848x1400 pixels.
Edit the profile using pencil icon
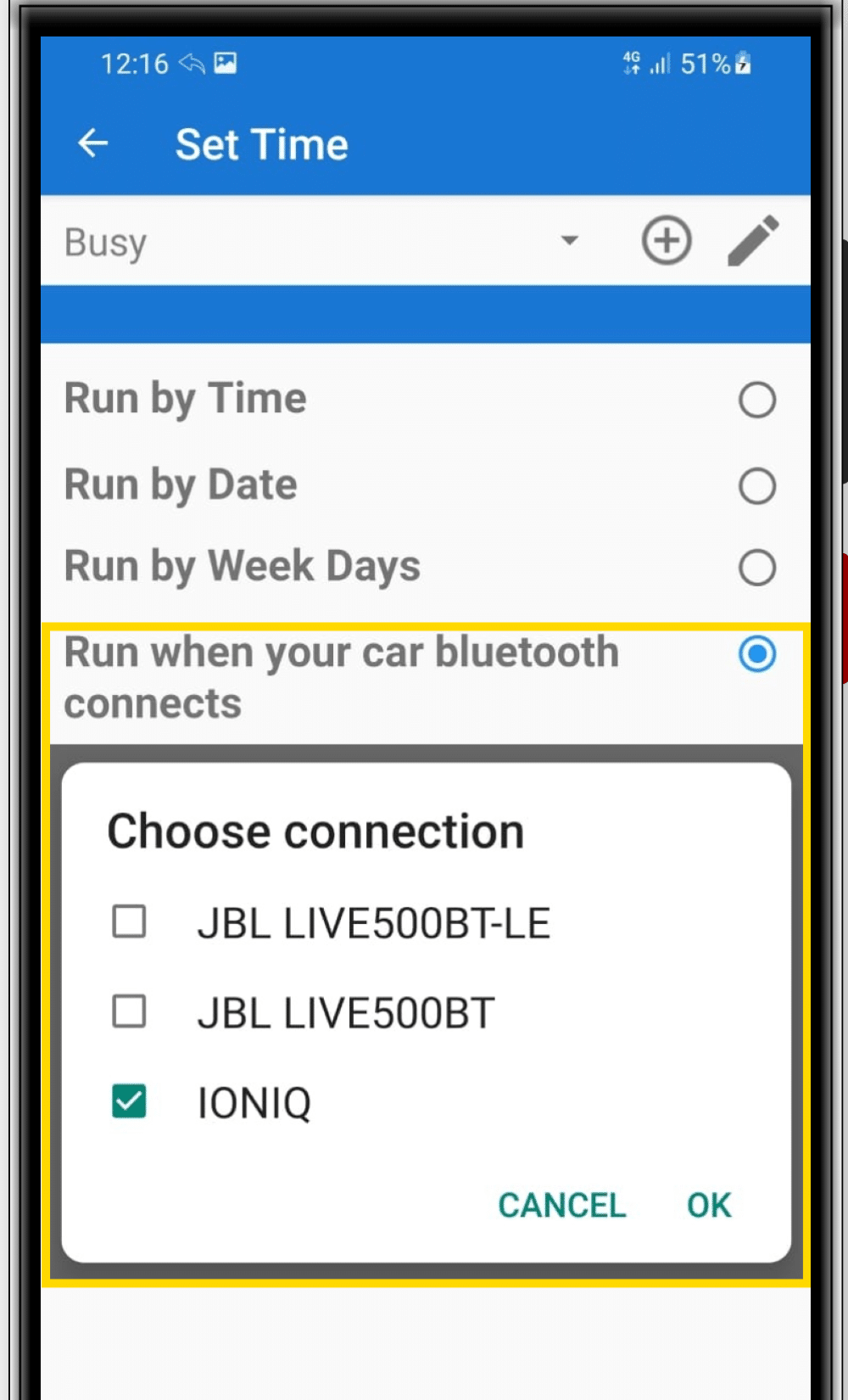pos(753,240)
